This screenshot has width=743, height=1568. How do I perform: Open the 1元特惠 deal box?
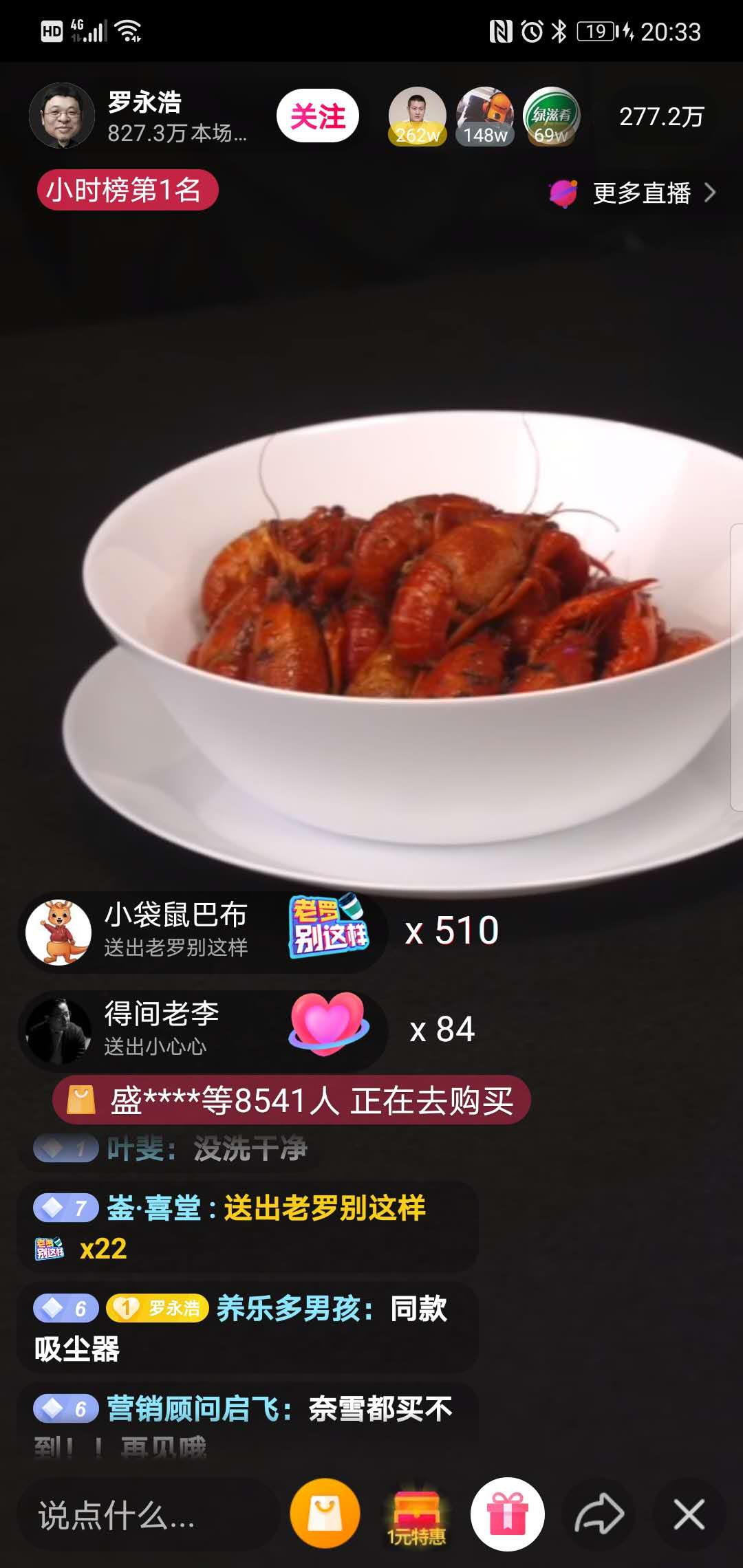416,1516
